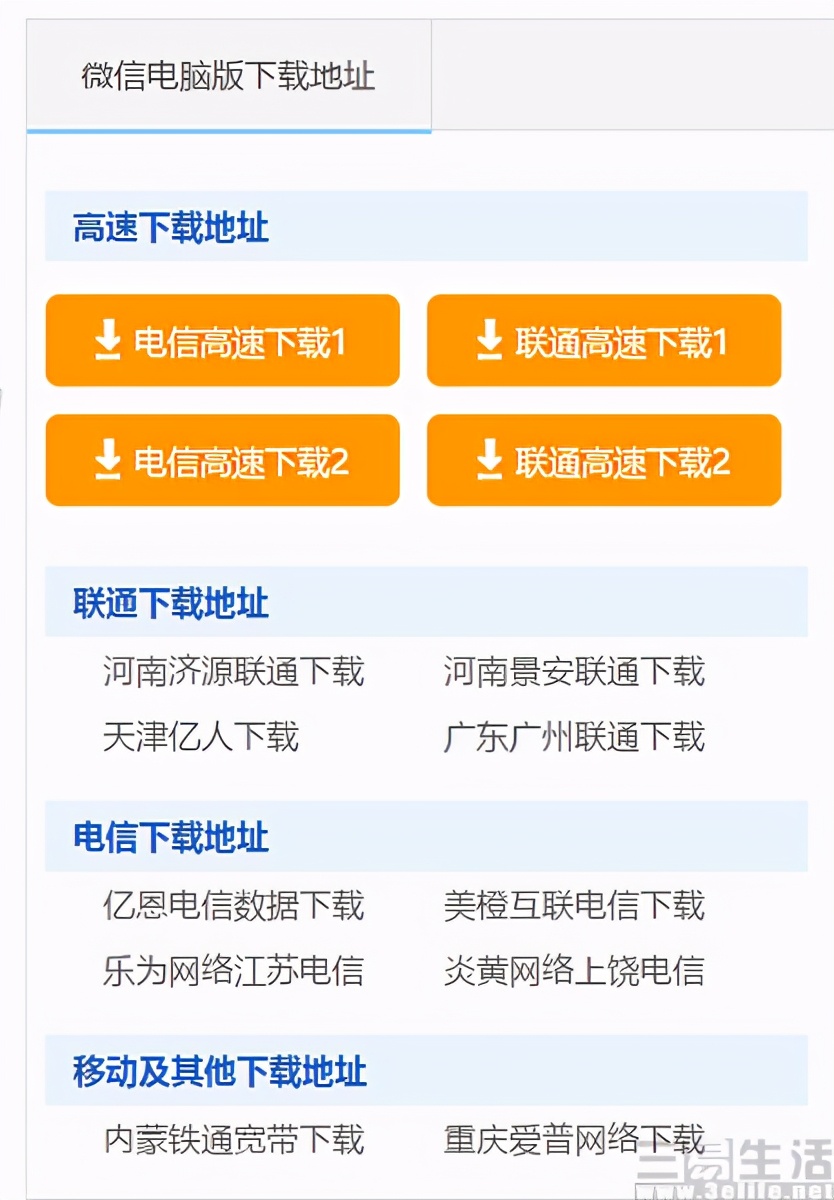Image resolution: width=834 pixels, height=1200 pixels.
Task: Click the 电信高速下载1 button
Action: point(222,340)
